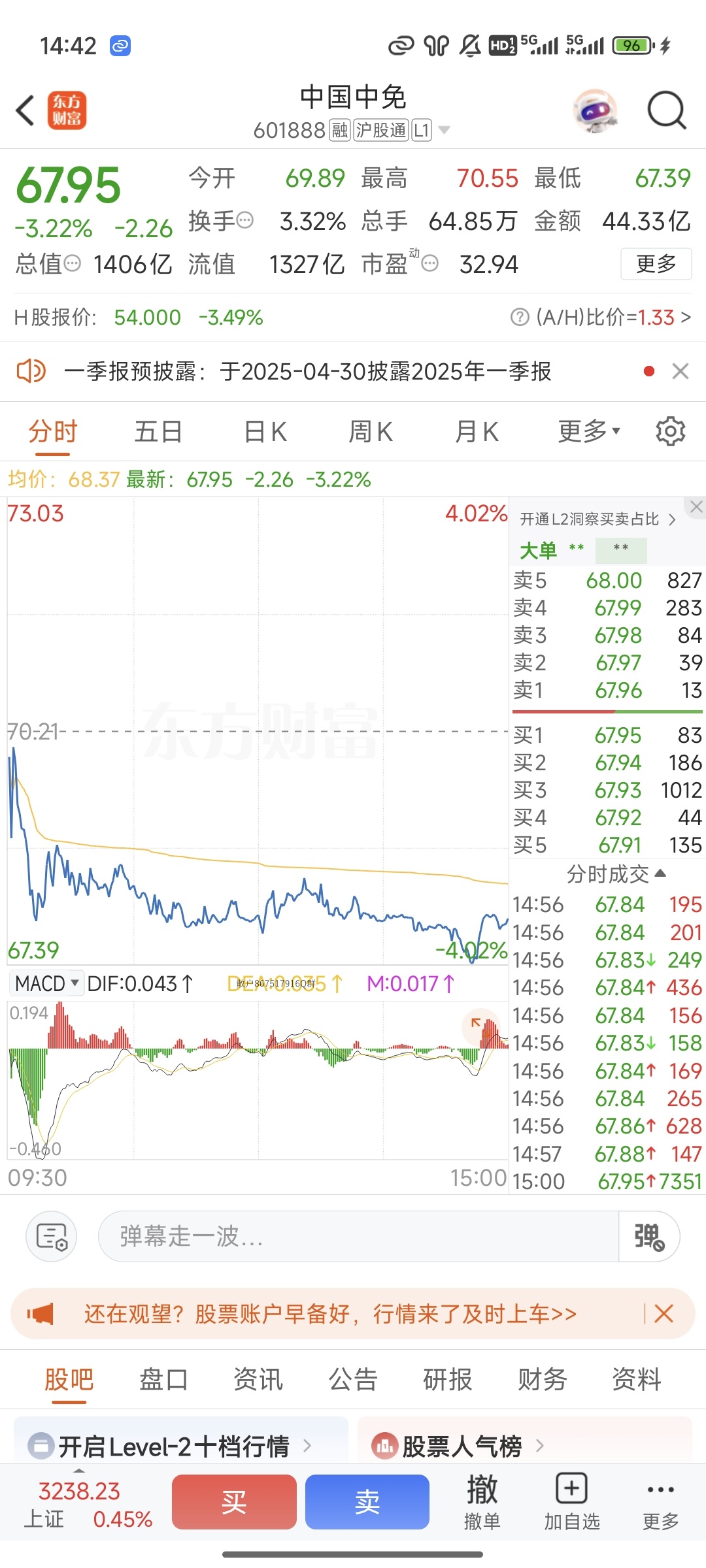Tap the back arrow to exit stock page
706x1568 pixels.
tap(25, 110)
